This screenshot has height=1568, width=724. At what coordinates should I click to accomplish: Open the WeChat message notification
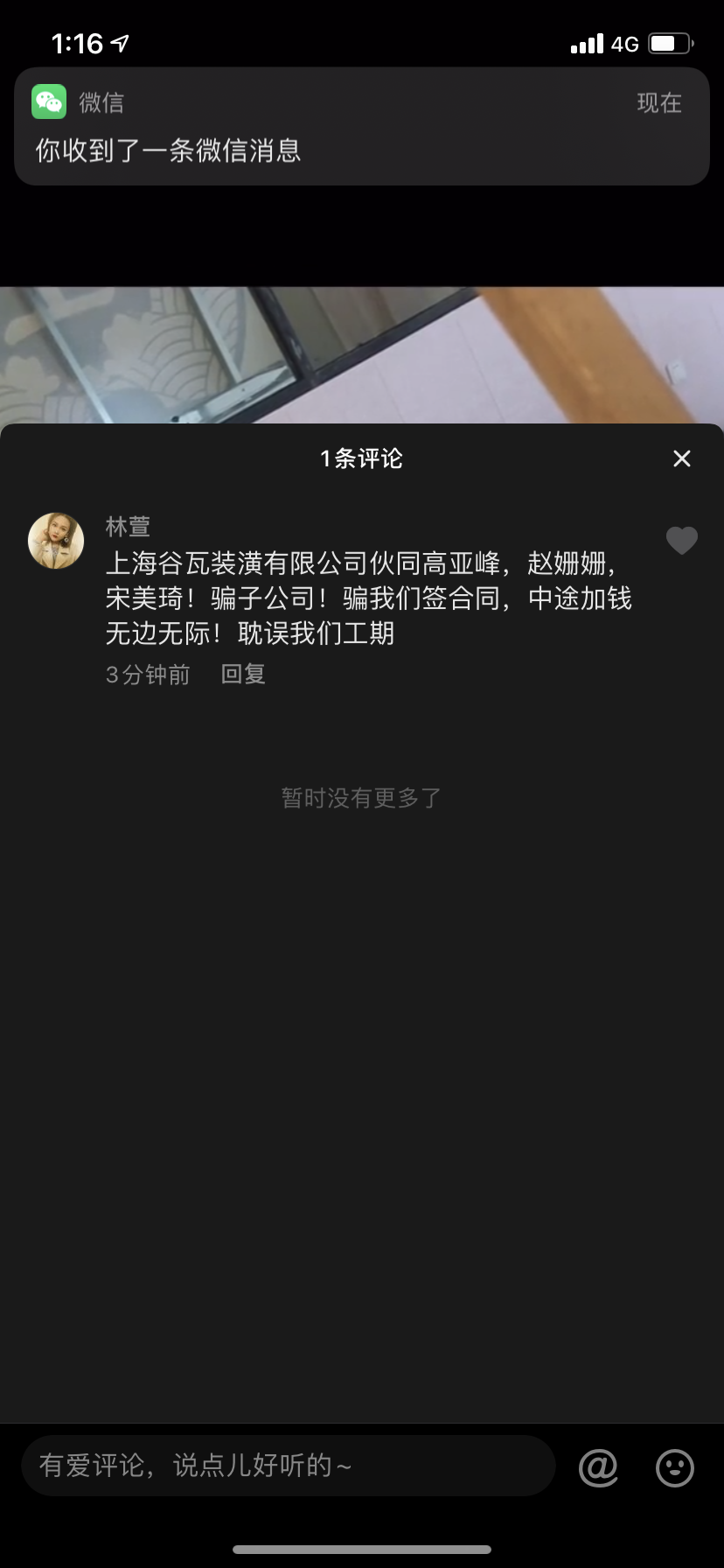tap(362, 126)
